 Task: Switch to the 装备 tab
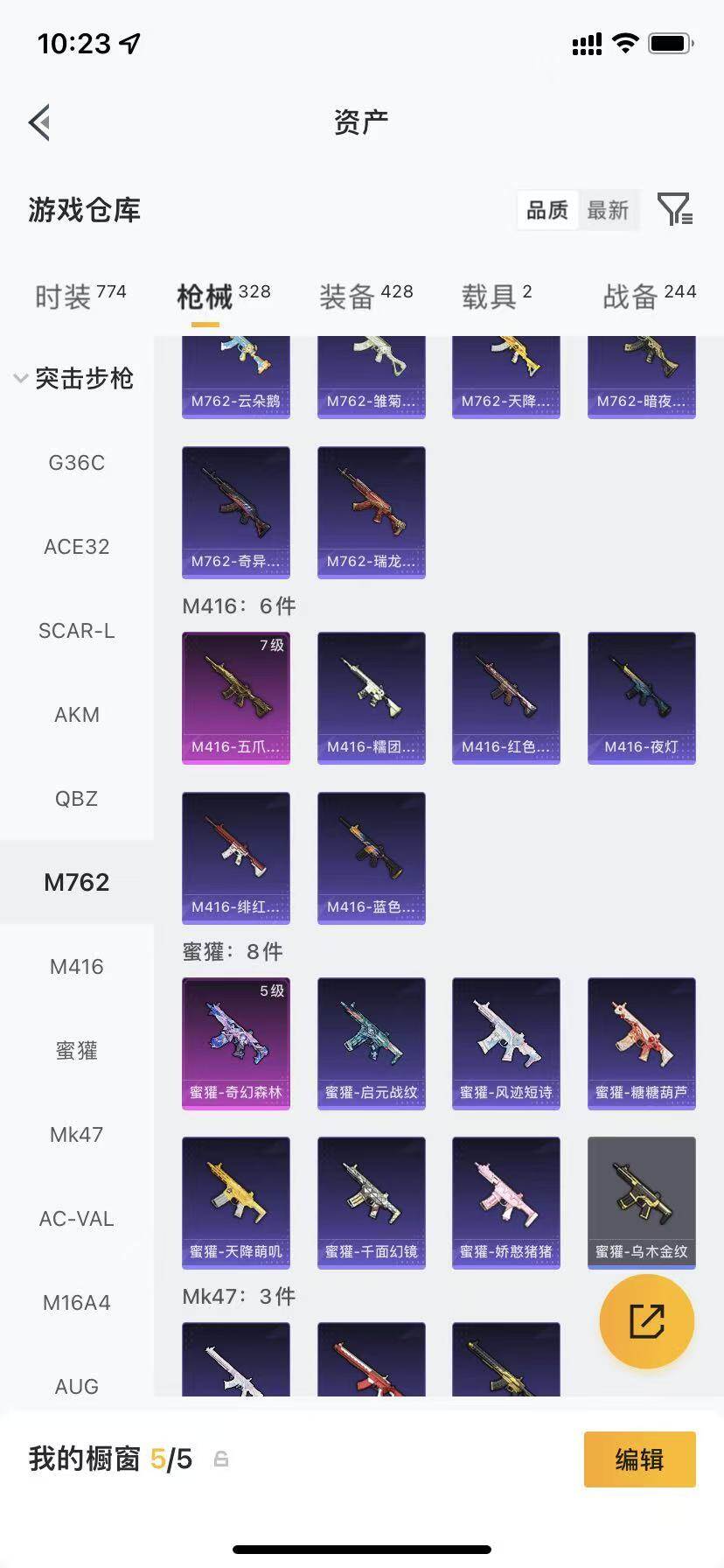pos(365,296)
